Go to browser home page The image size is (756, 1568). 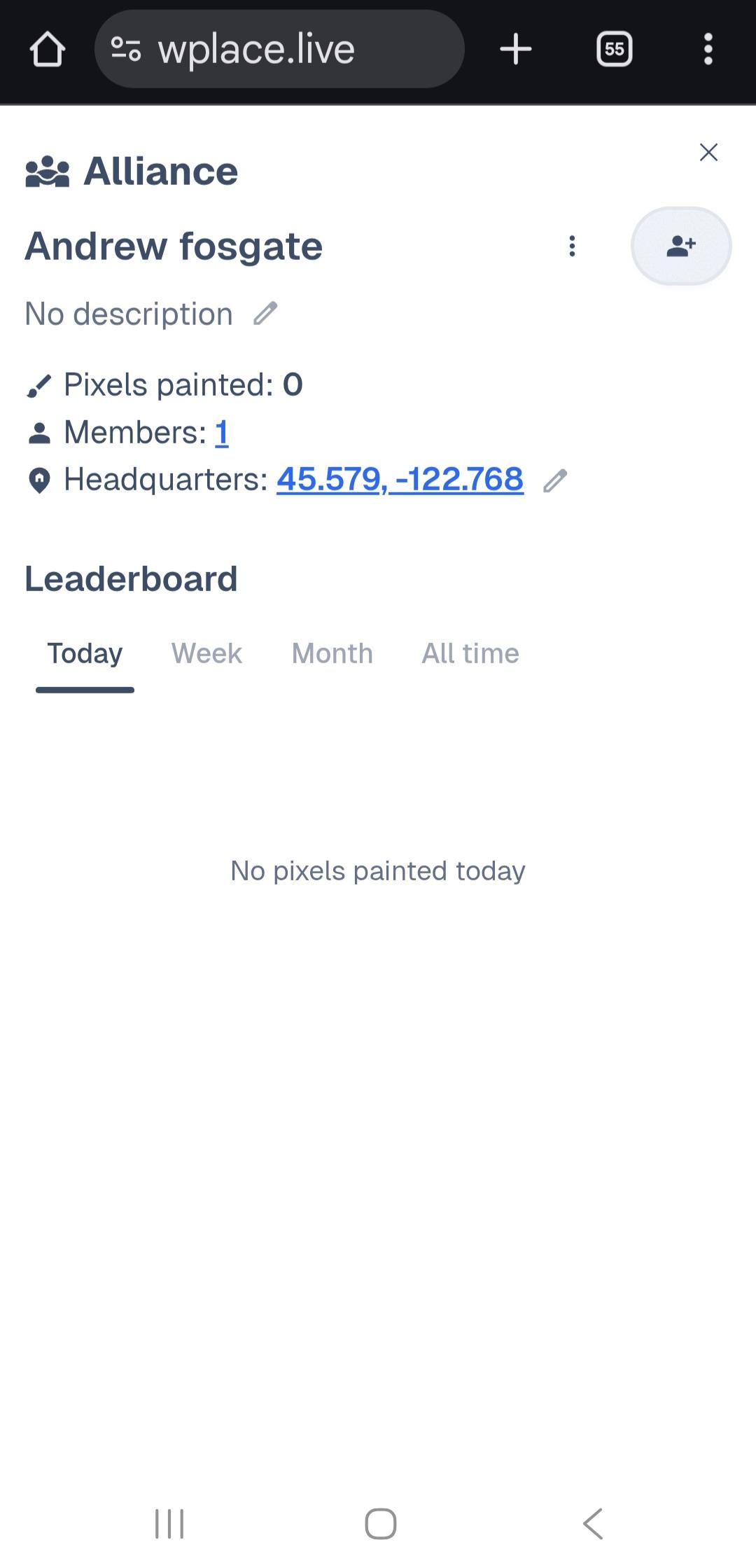coord(47,50)
